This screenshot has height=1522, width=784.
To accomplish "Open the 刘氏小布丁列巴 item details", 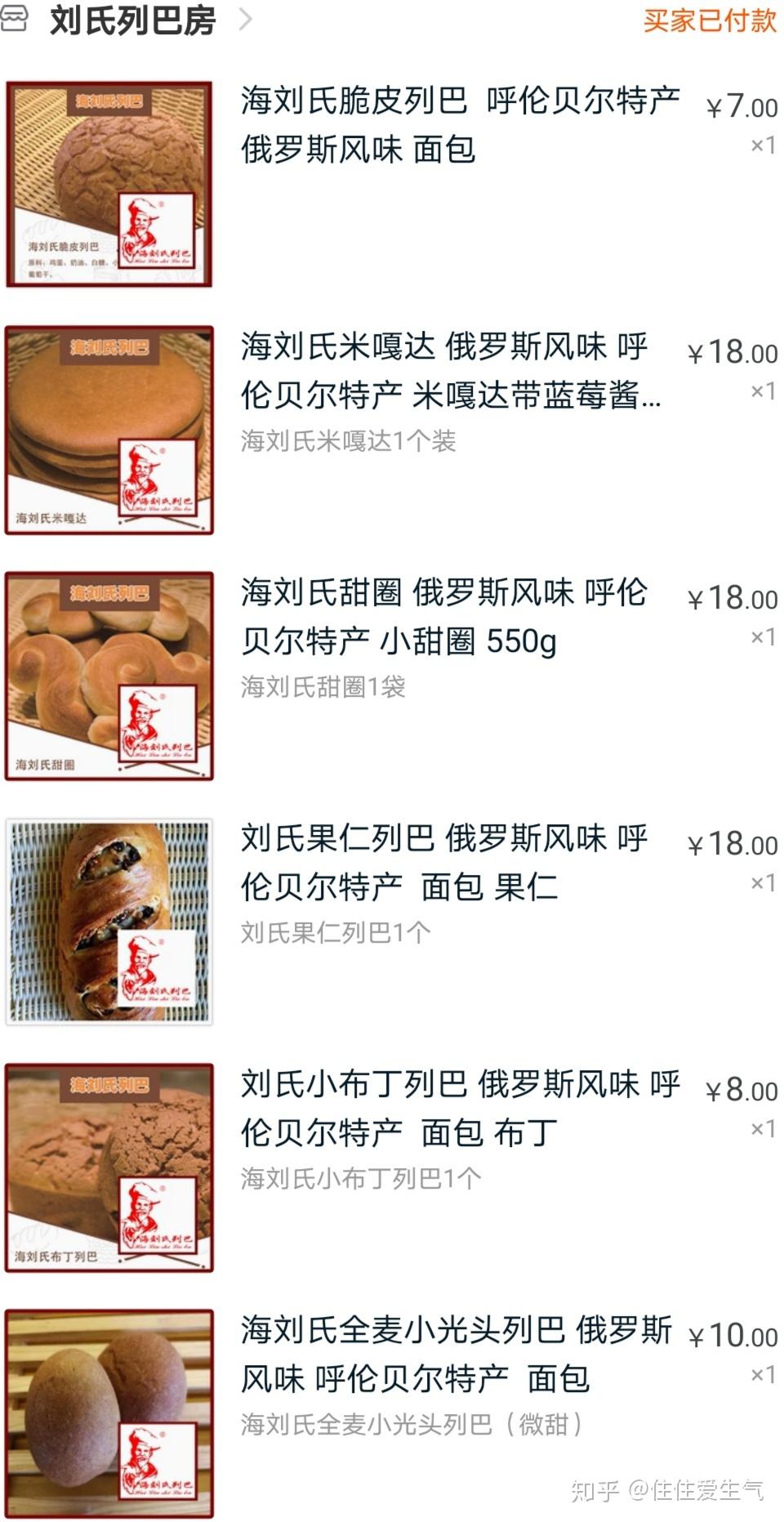I will pyautogui.click(x=460, y=1109).
